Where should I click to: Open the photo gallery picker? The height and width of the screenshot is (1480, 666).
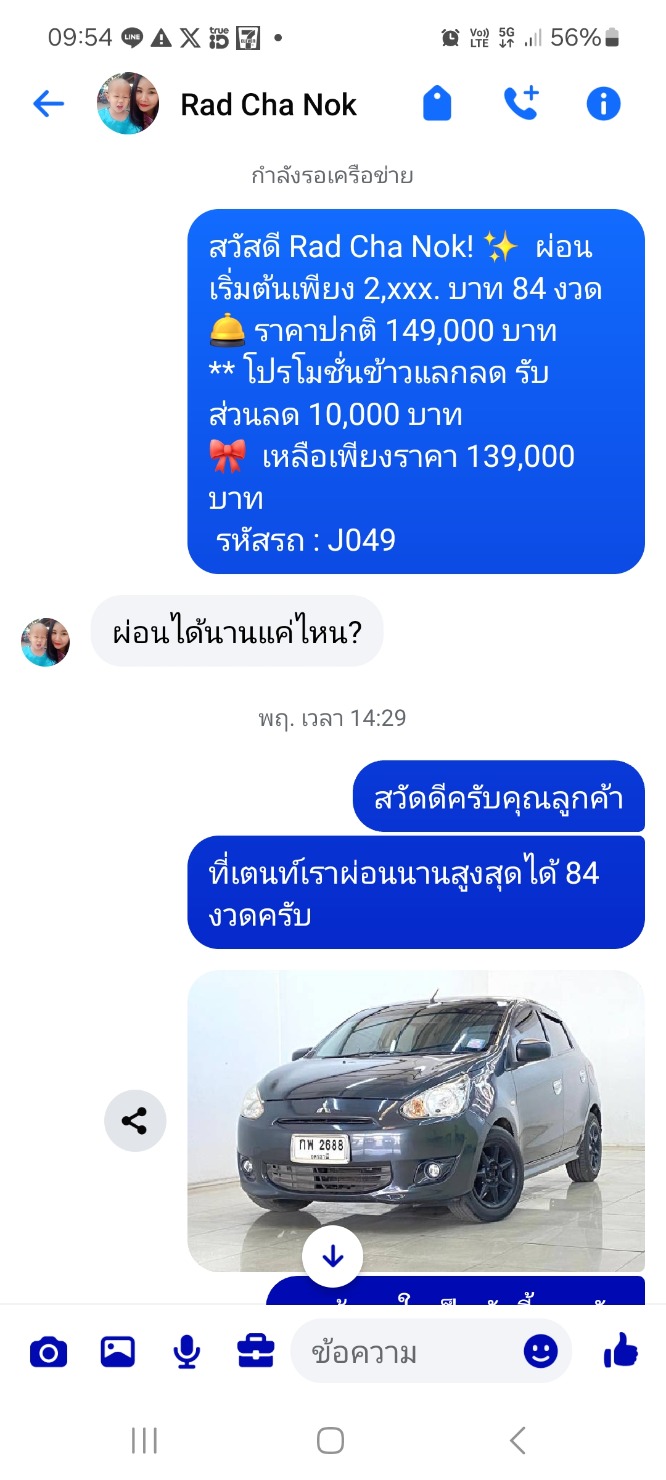tap(118, 1353)
